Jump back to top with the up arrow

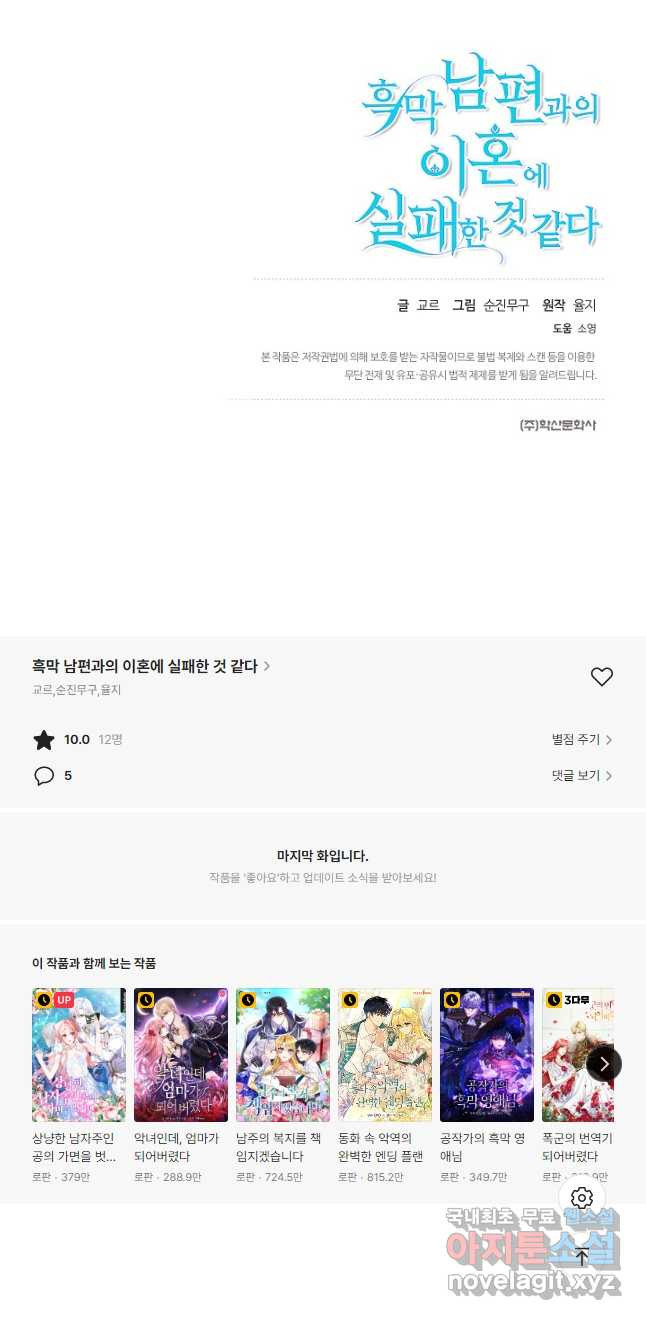582,1257
